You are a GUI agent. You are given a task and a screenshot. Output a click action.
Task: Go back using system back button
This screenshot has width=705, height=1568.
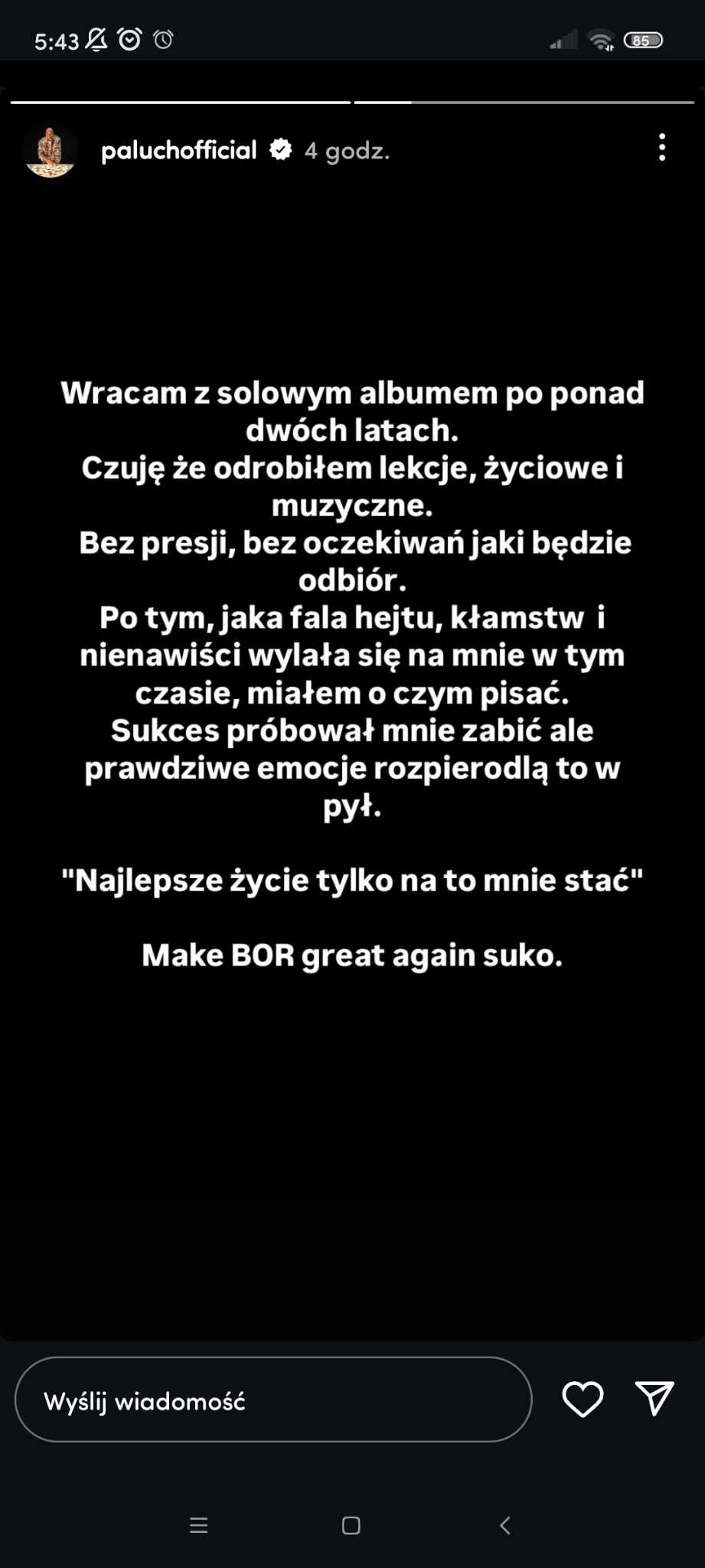click(x=505, y=1526)
